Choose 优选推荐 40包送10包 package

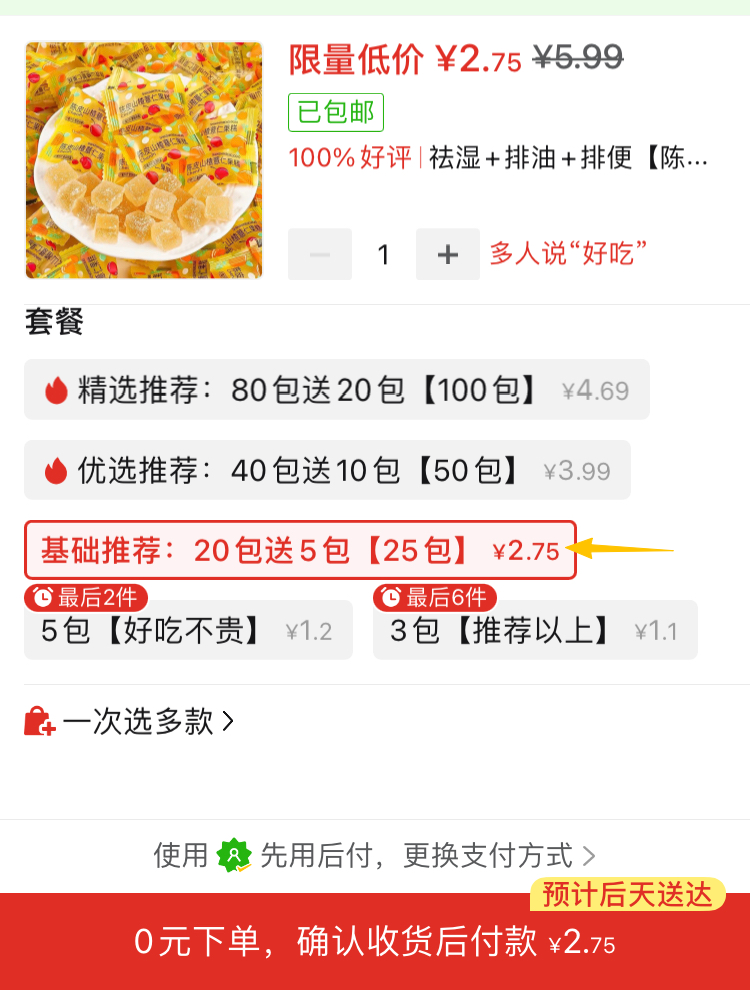tap(327, 470)
